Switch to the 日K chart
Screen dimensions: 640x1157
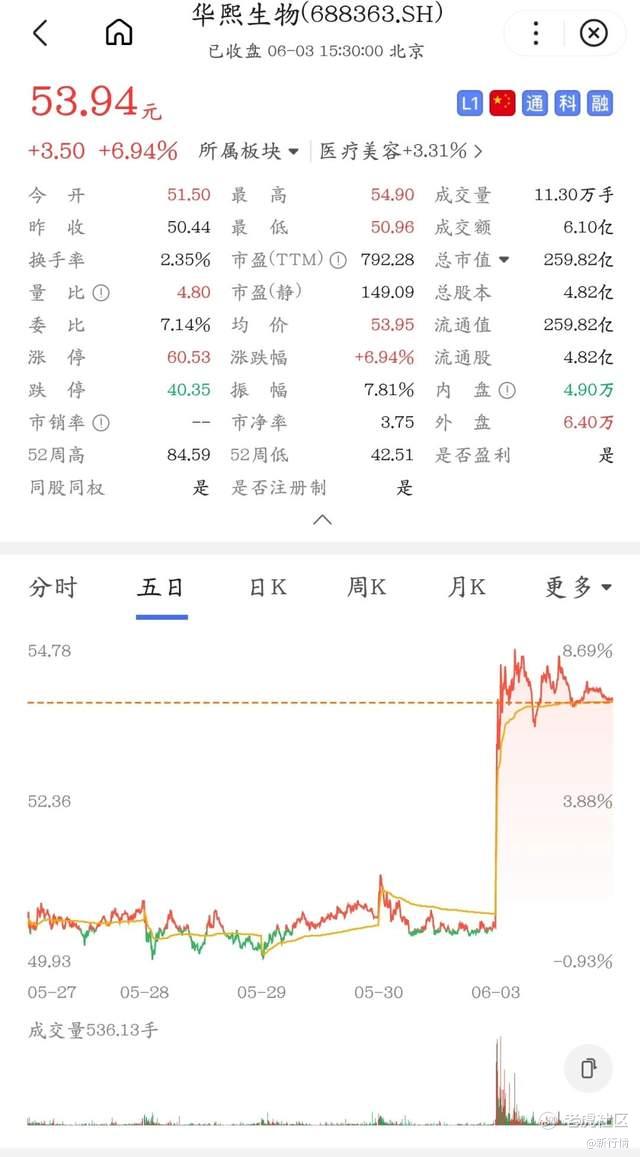[268, 588]
